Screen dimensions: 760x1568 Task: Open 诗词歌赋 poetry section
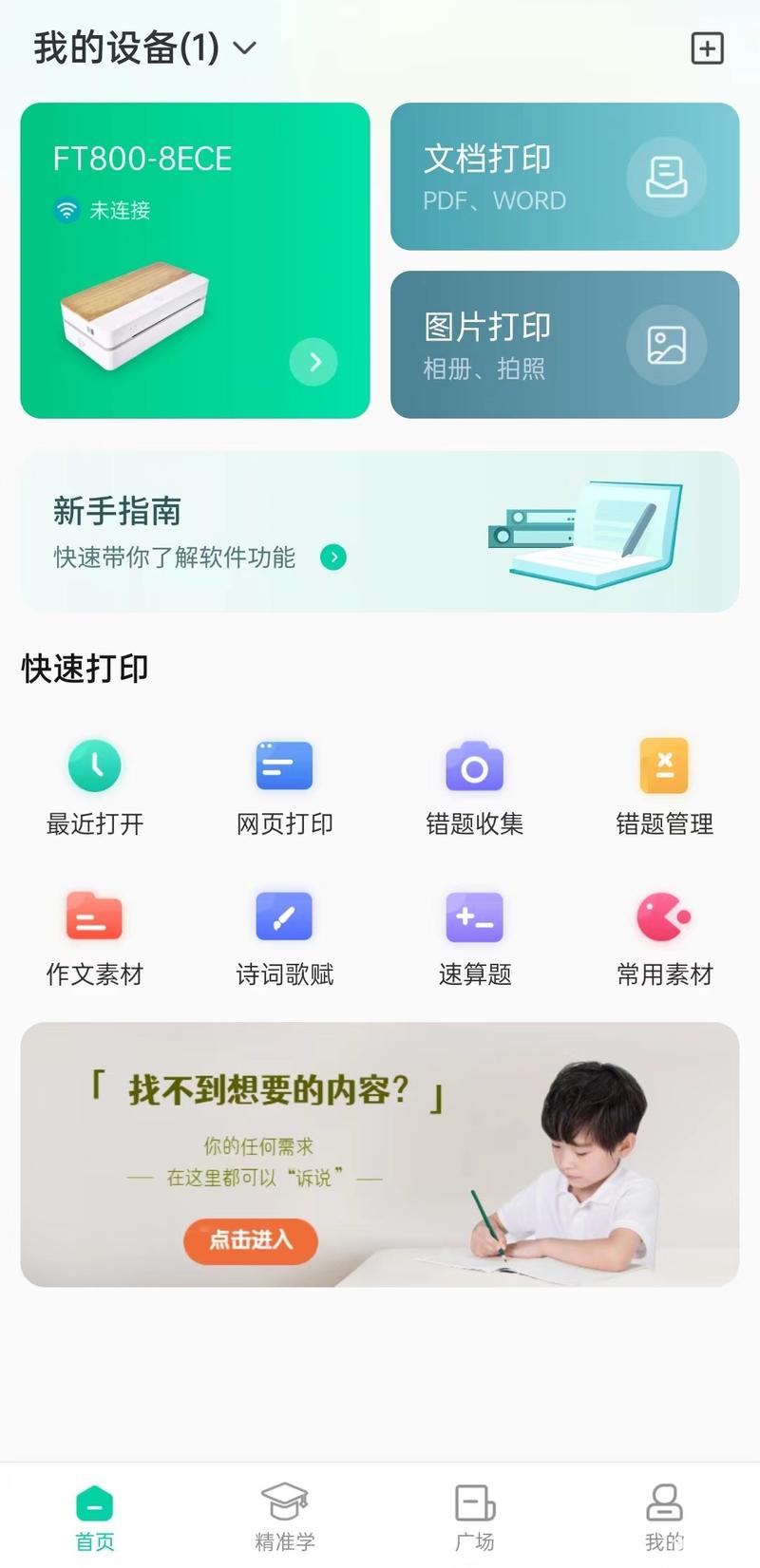click(x=284, y=937)
